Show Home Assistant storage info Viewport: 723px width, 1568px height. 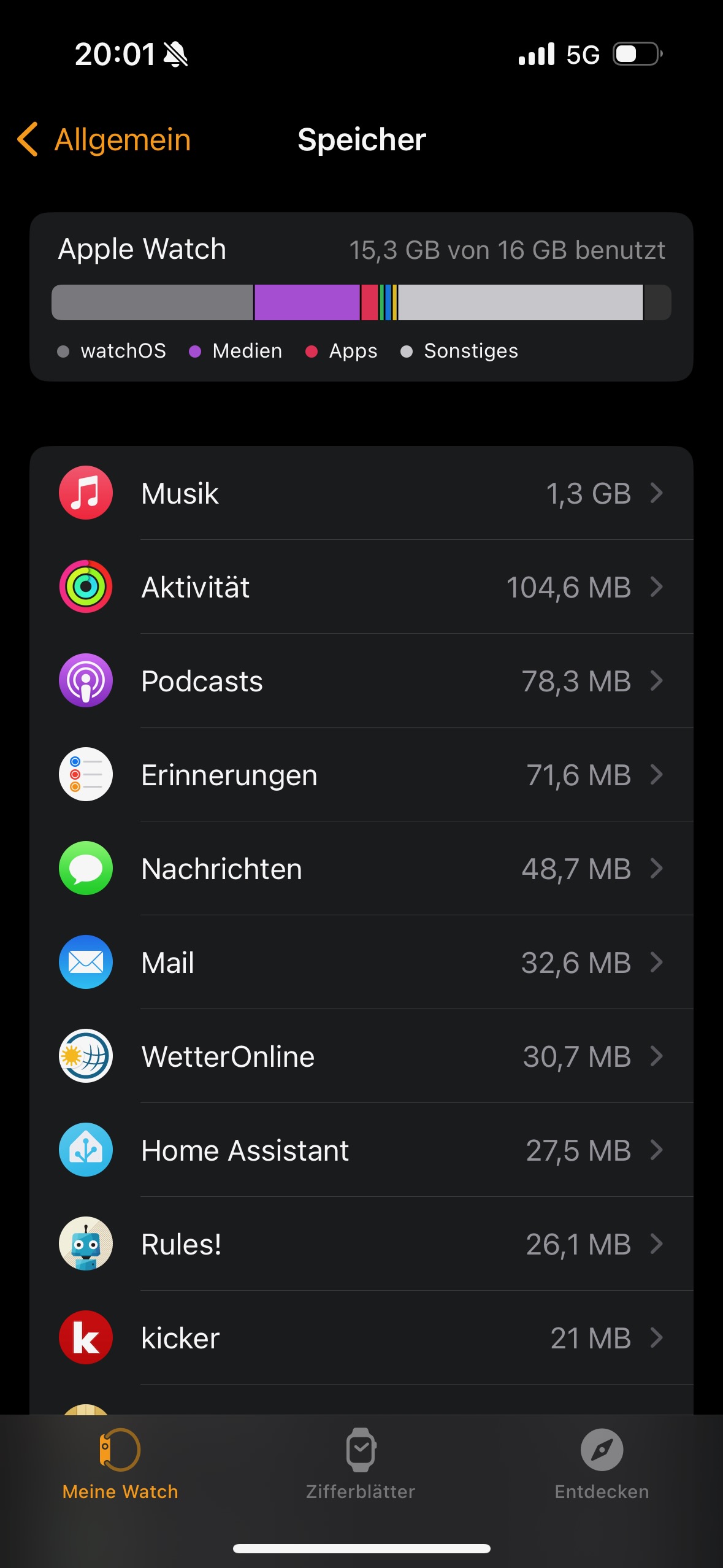coord(361,1150)
